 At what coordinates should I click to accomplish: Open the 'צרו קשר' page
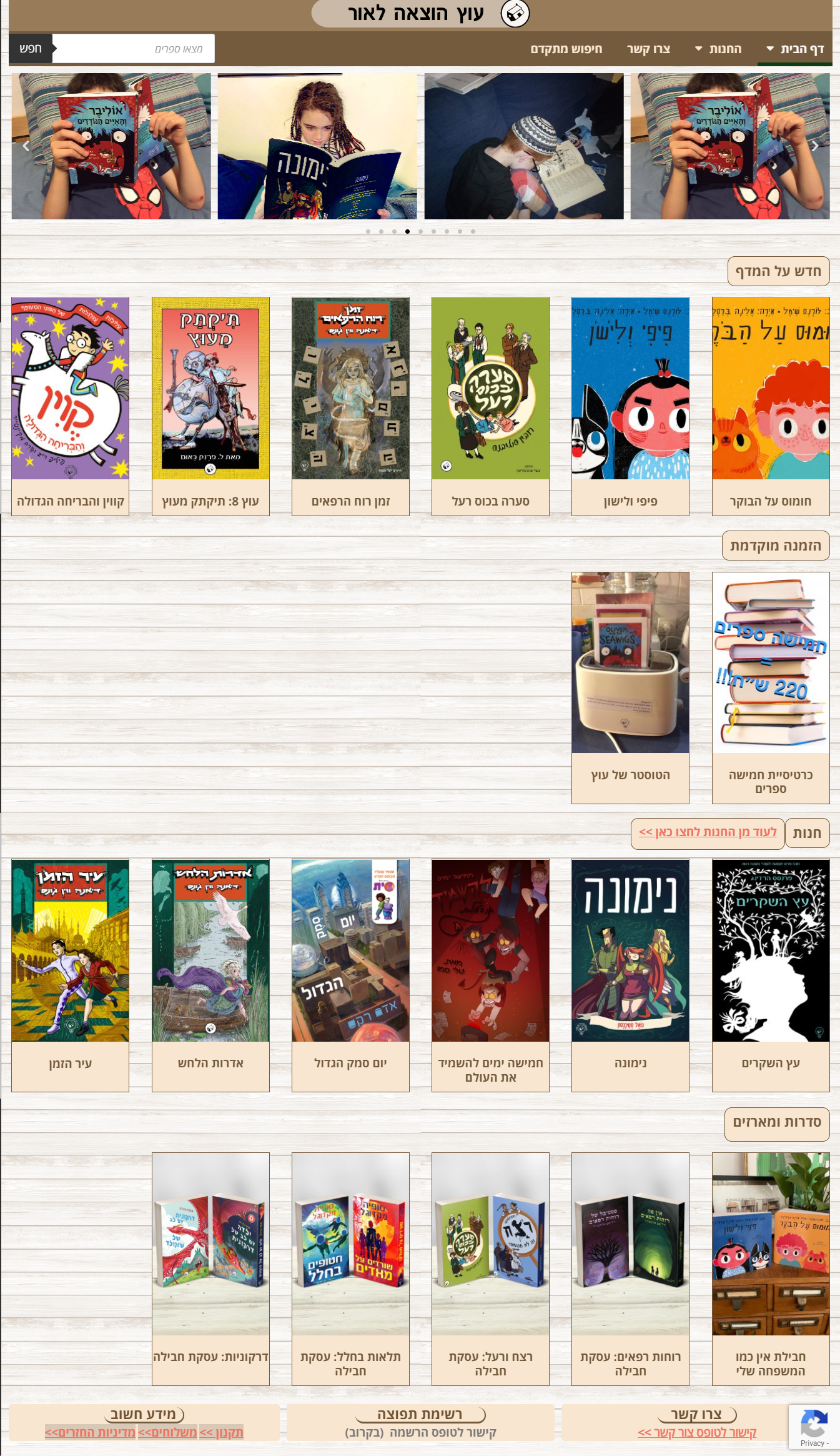pos(648,49)
